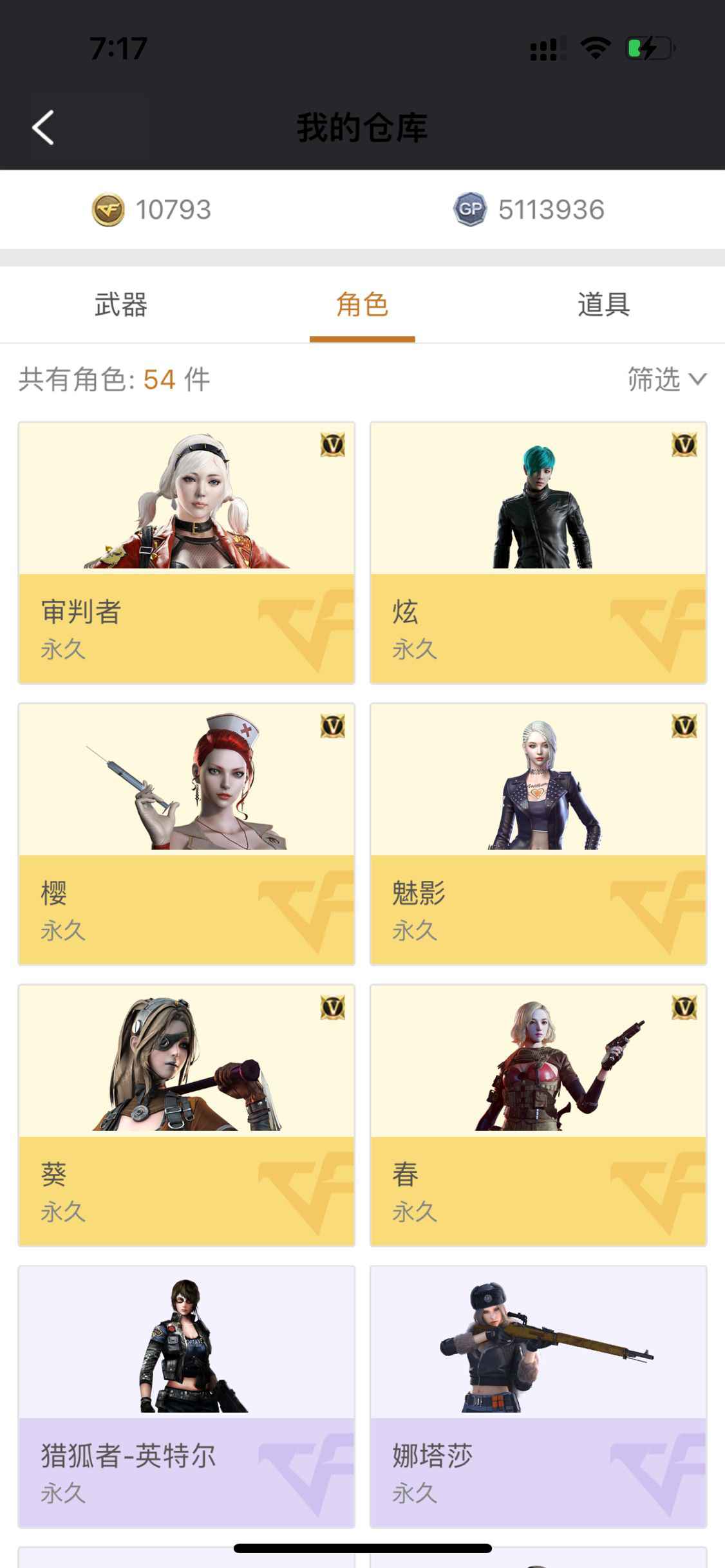Tap the 葵 character card
725x1568 pixels.
(x=187, y=1115)
